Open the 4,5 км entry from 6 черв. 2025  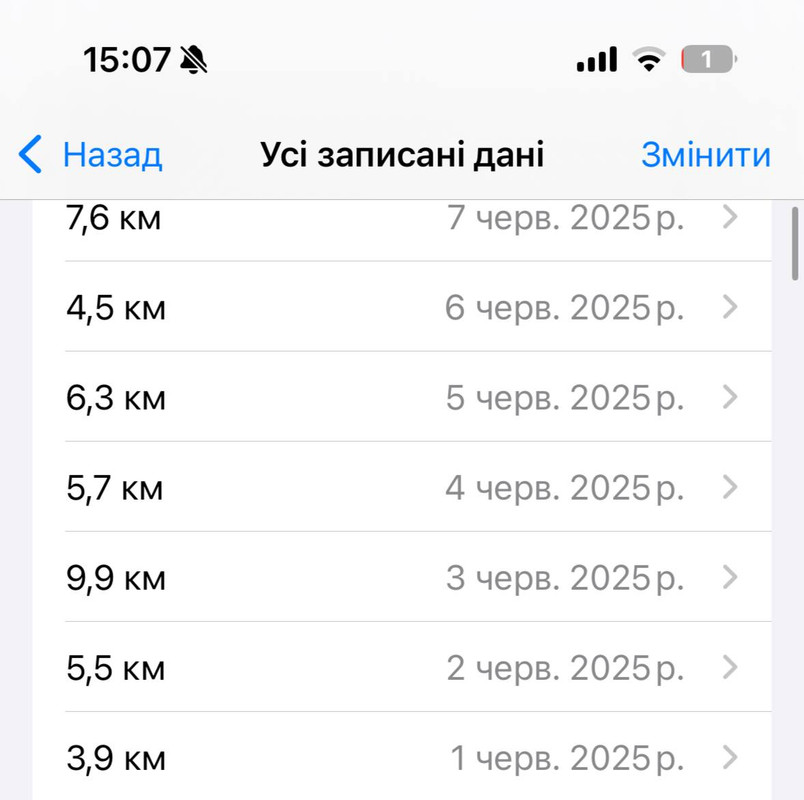400,308
